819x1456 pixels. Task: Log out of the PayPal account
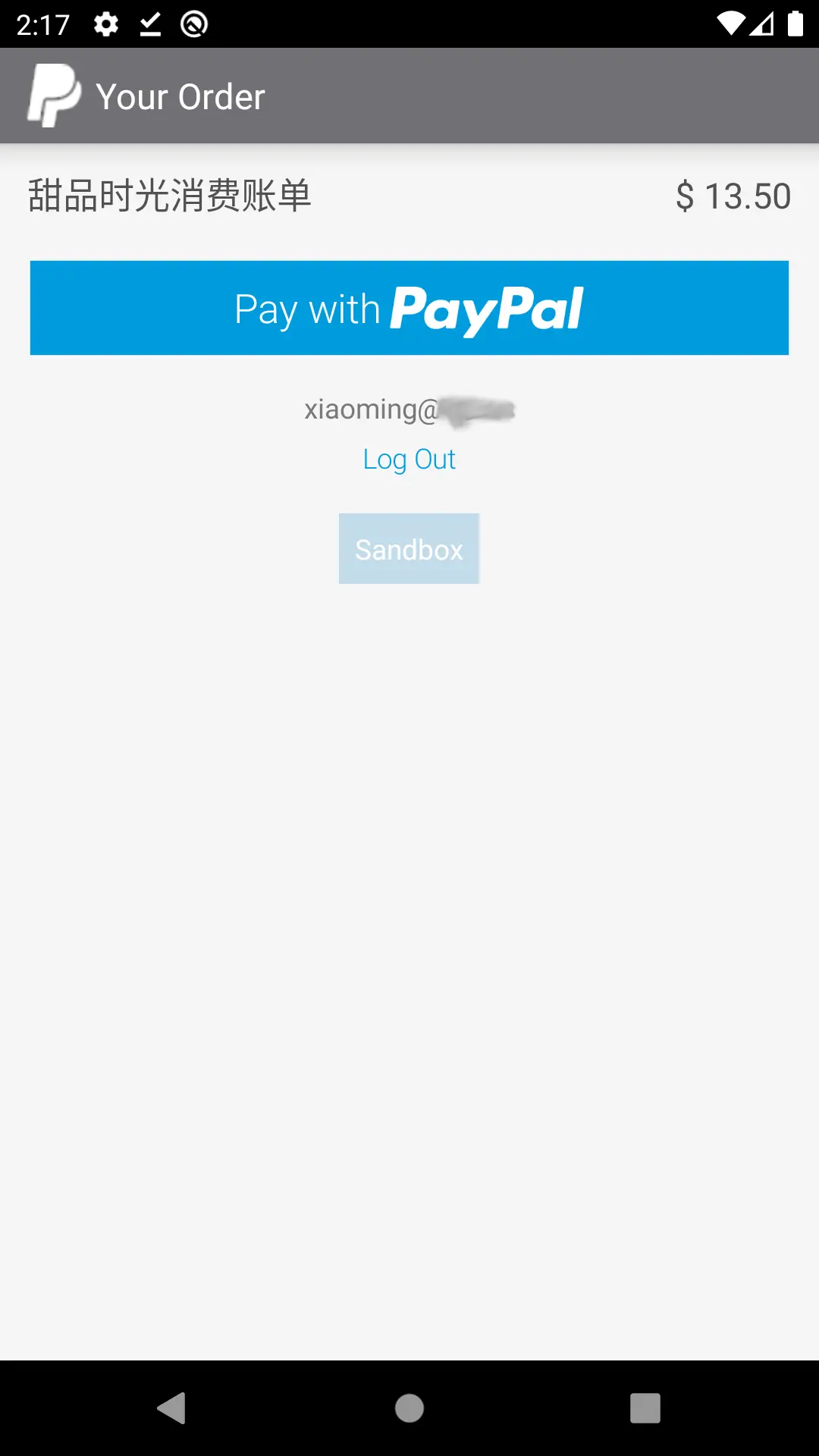point(409,460)
